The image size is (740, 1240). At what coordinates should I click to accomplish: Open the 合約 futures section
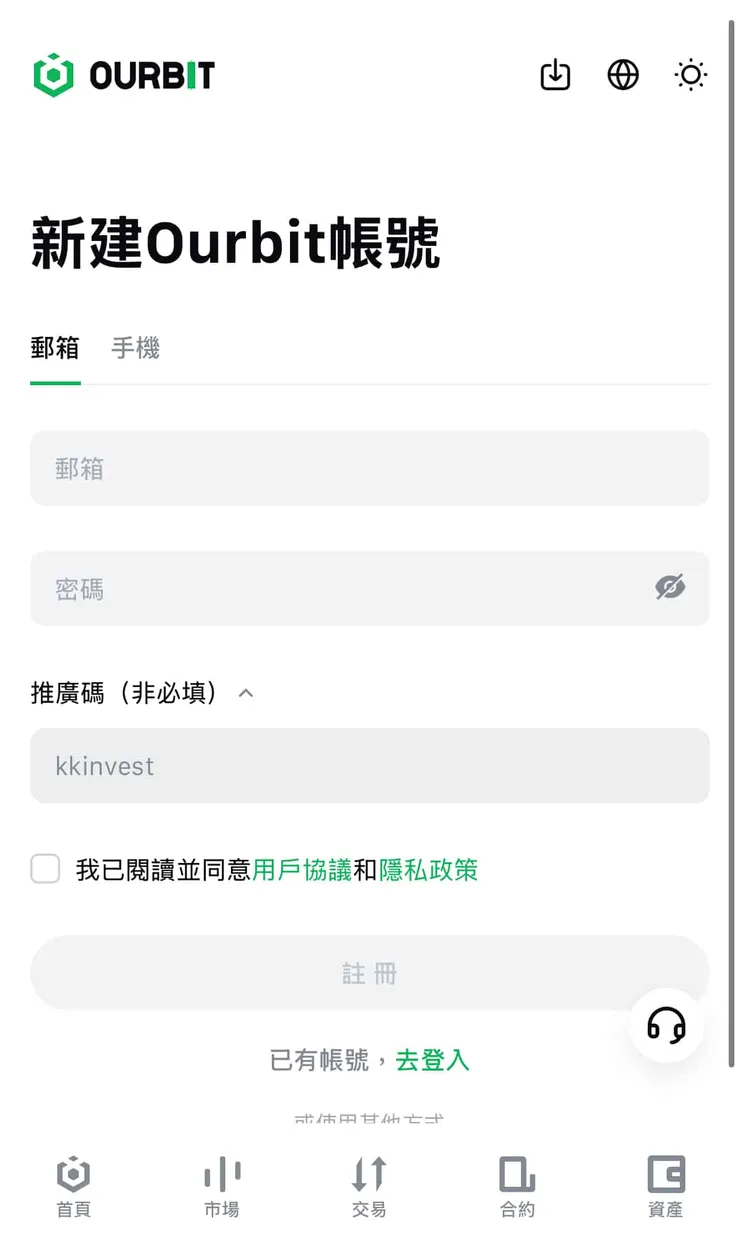pos(516,1185)
